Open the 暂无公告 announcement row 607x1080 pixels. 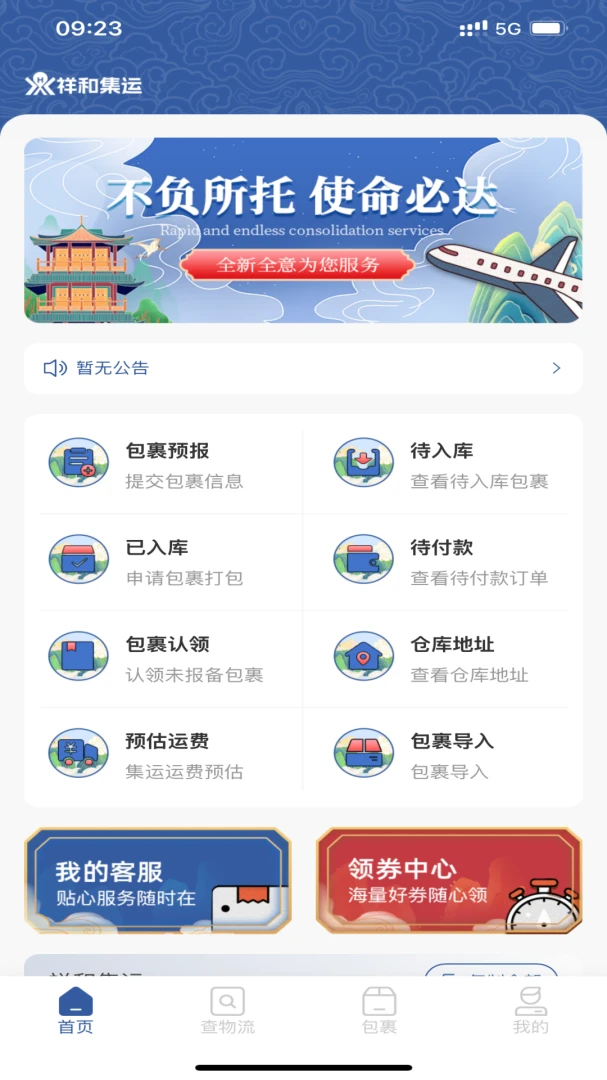(303, 368)
